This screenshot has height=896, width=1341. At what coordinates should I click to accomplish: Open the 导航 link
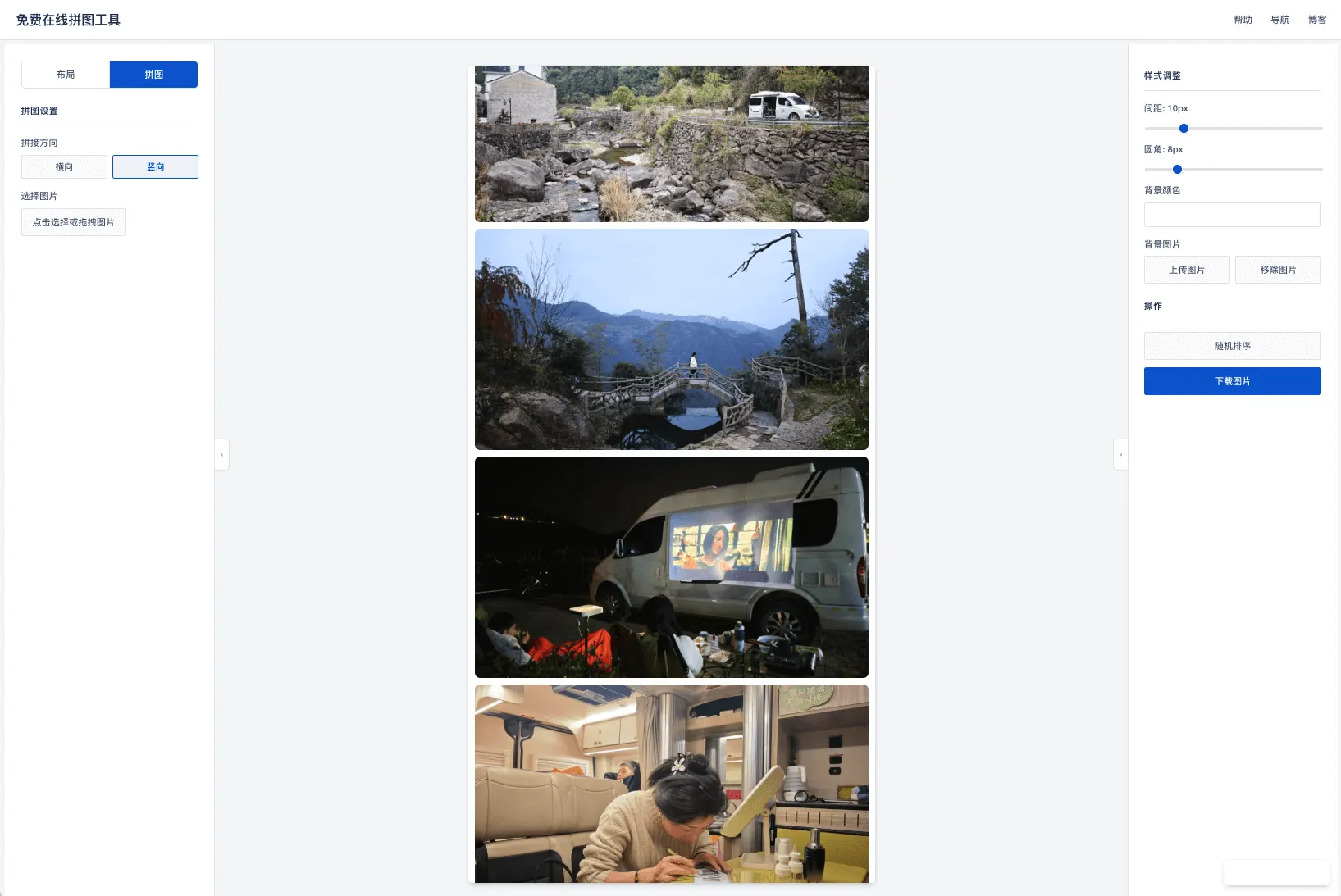[1279, 20]
